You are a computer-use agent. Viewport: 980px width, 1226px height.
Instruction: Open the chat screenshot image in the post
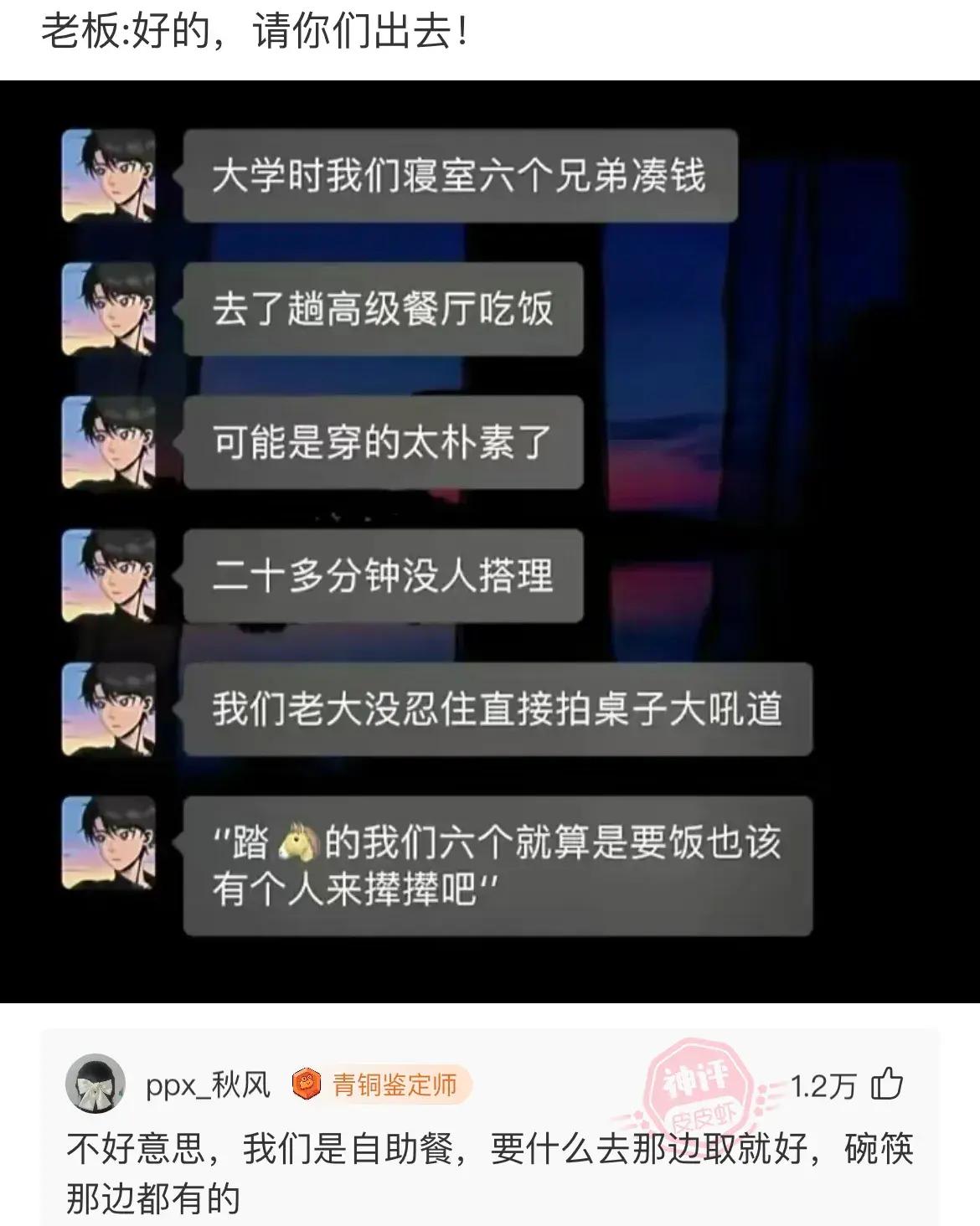coord(490,541)
